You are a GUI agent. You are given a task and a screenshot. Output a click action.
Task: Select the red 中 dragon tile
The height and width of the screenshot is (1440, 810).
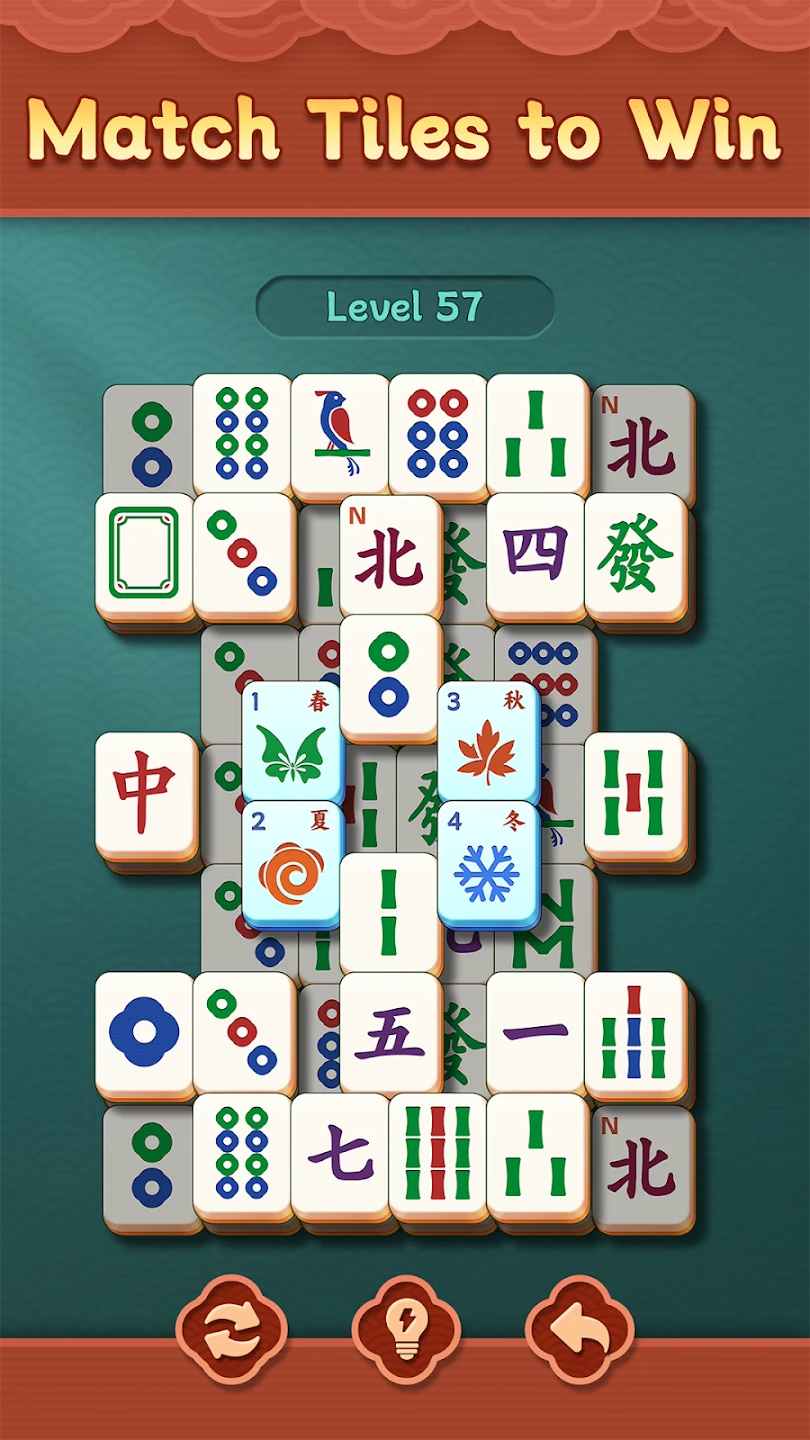[146, 795]
